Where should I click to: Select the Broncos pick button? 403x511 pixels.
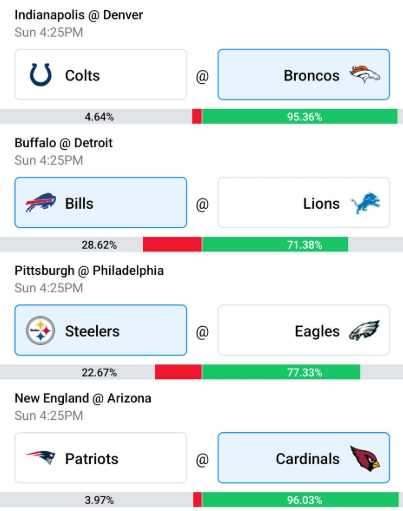click(304, 75)
